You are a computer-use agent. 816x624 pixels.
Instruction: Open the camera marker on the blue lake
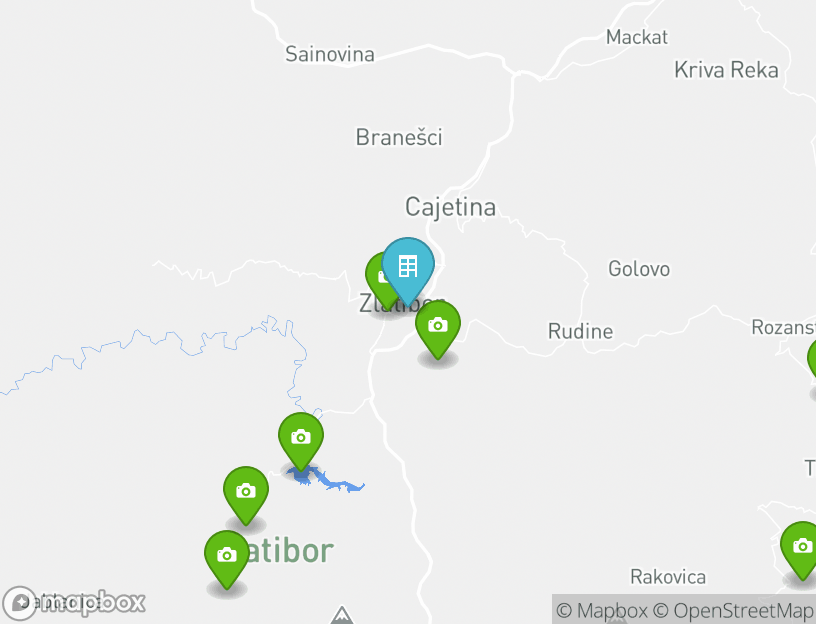click(300, 437)
